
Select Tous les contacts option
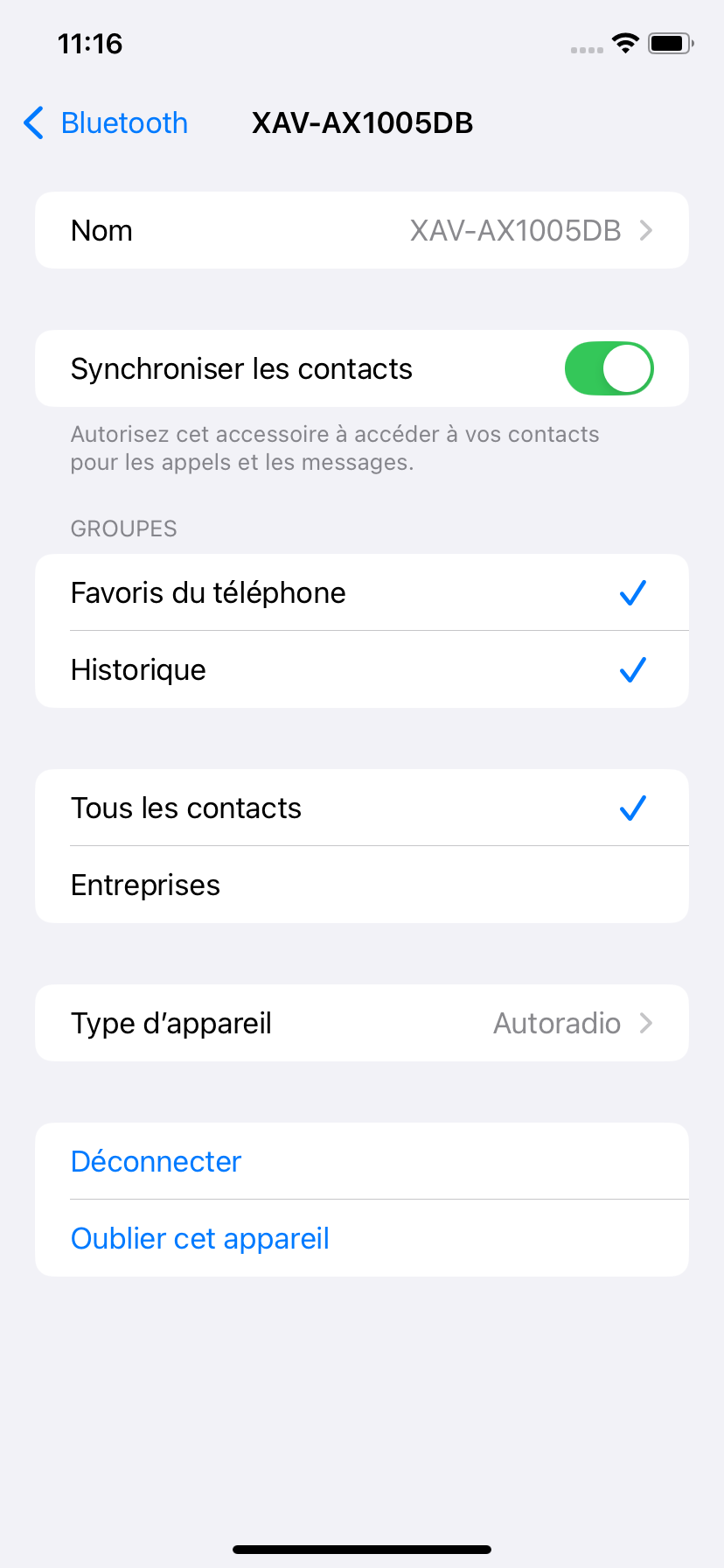[x=362, y=808]
